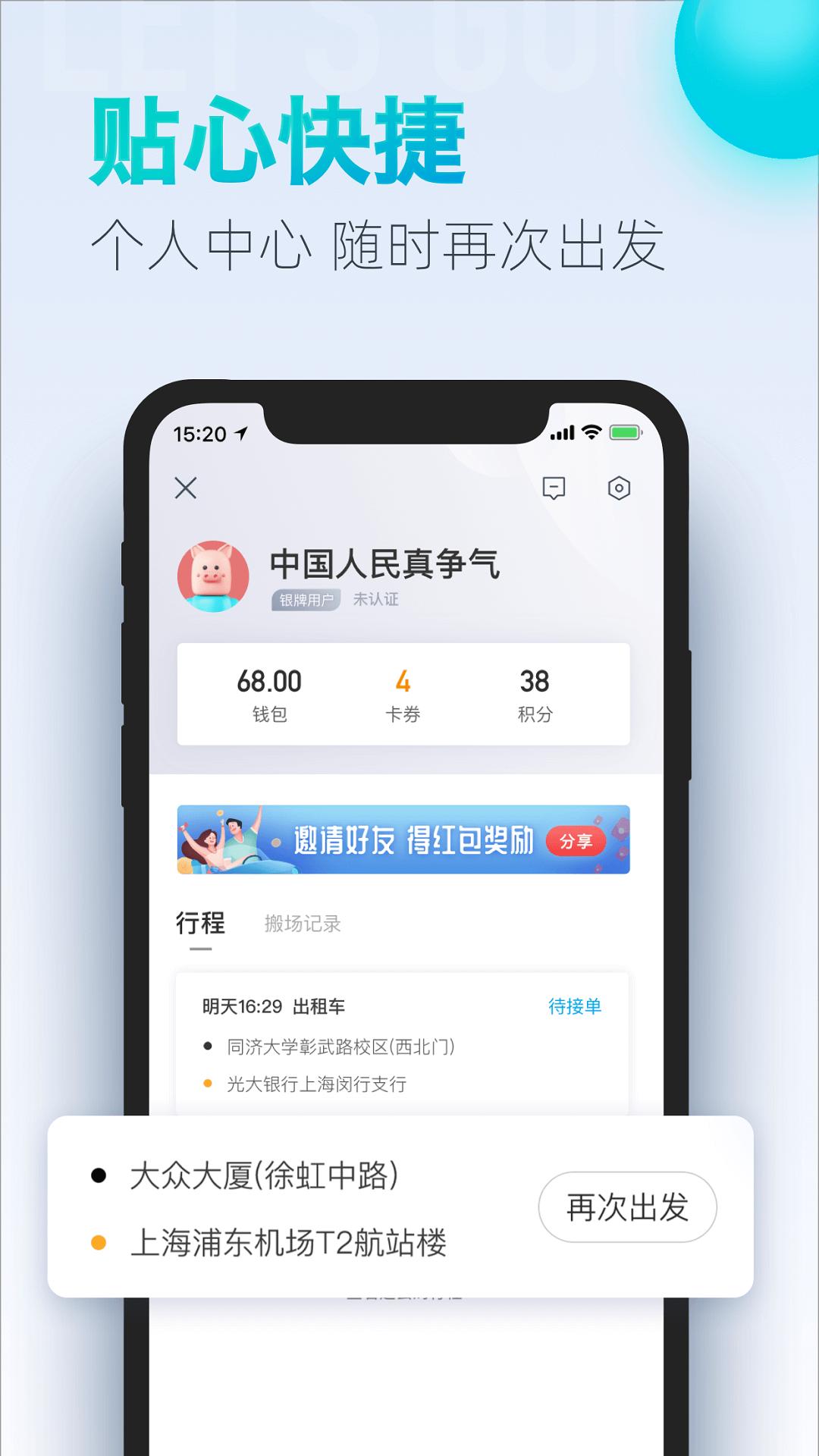
Task: View coupons by tapping 卡券 4
Action: click(x=403, y=694)
